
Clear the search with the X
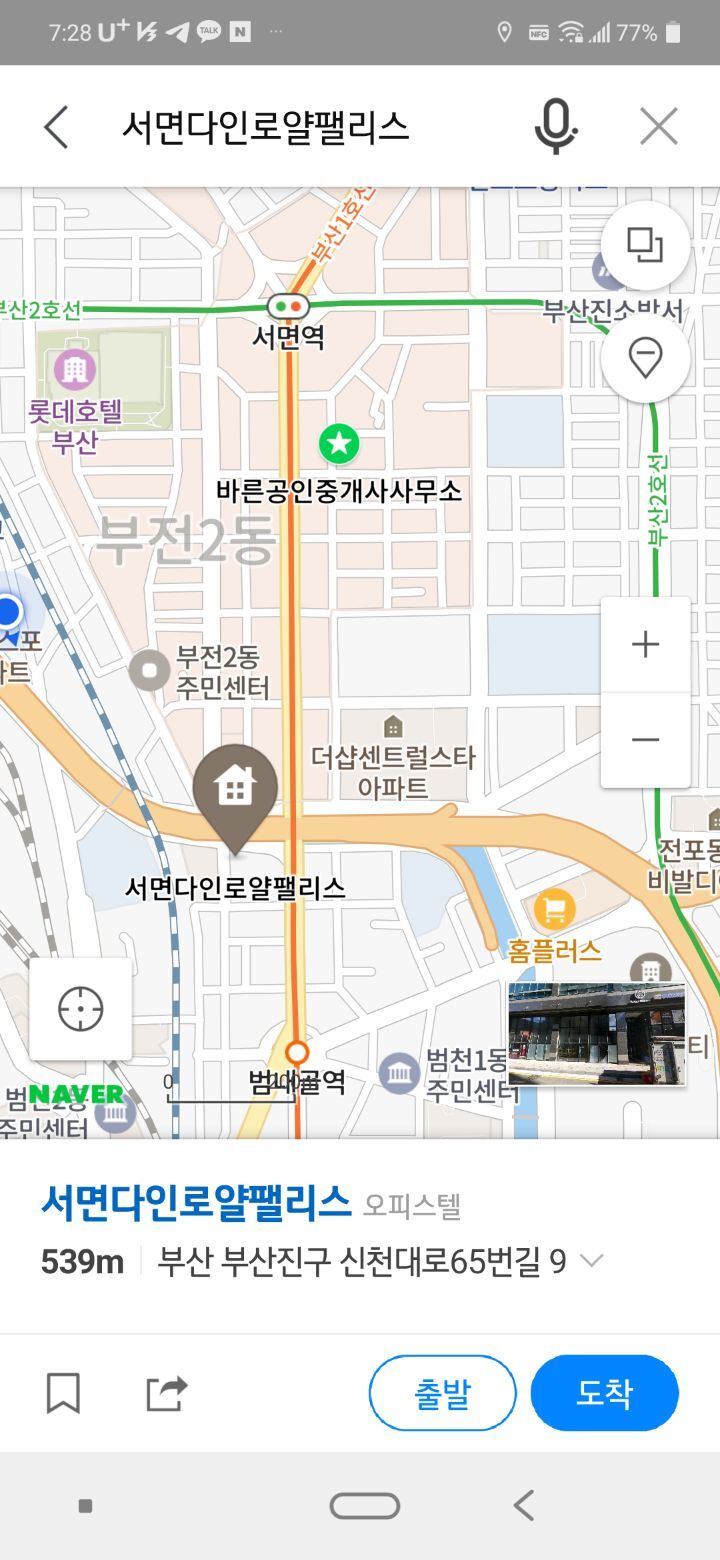coord(659,128)
